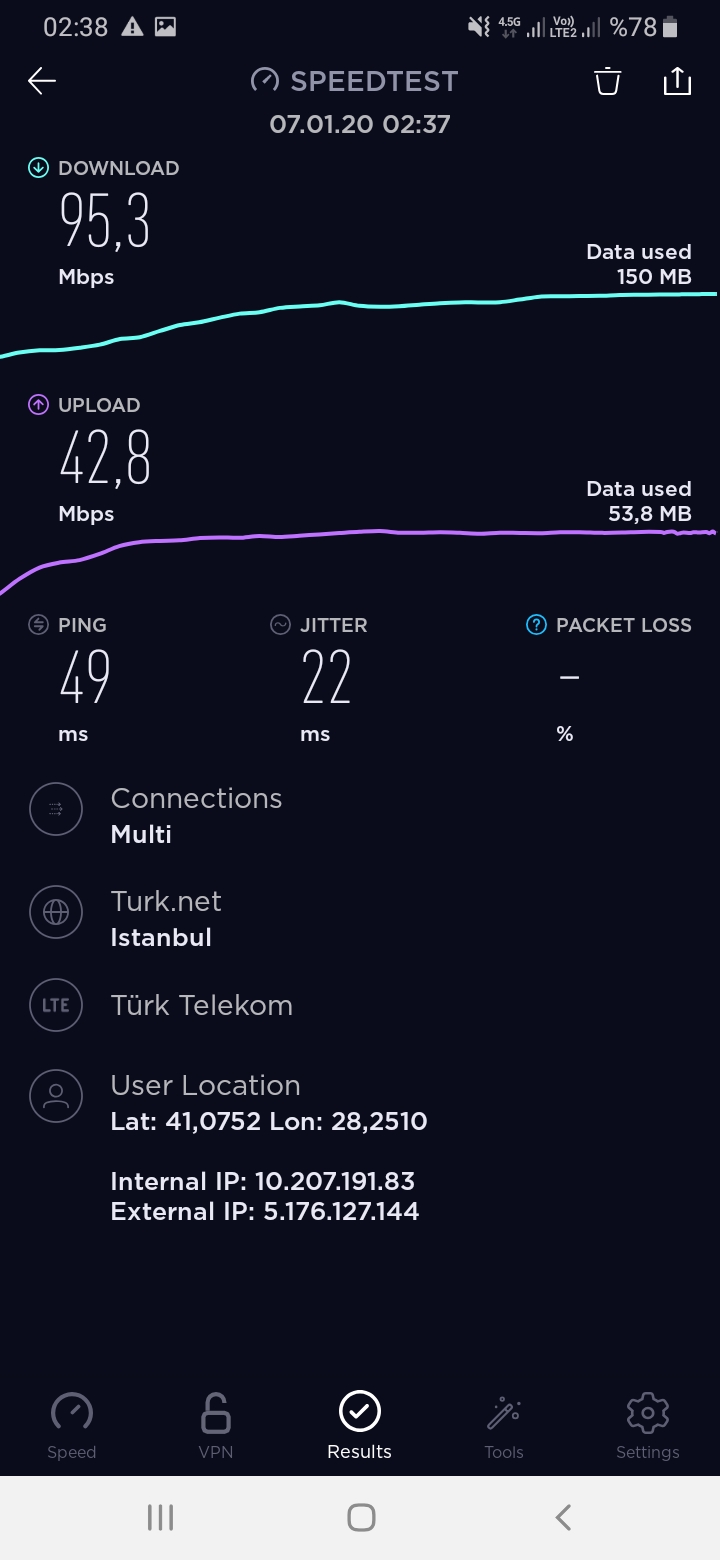720x1560 pixels.
Task: Select the Results tab
Action: pos(360,1426)
